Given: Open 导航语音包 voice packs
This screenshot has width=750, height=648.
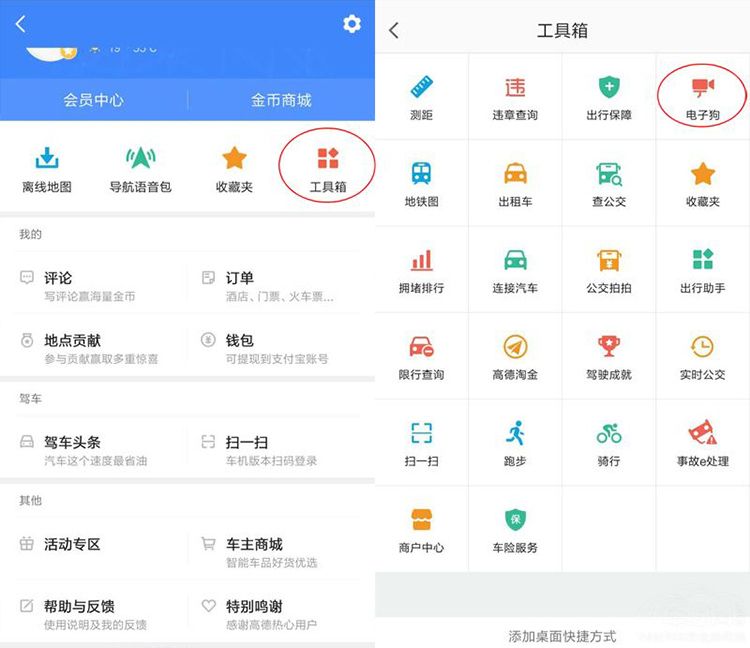Looking at the screenshot, I should pyautogui.click(x=140, y=168).
